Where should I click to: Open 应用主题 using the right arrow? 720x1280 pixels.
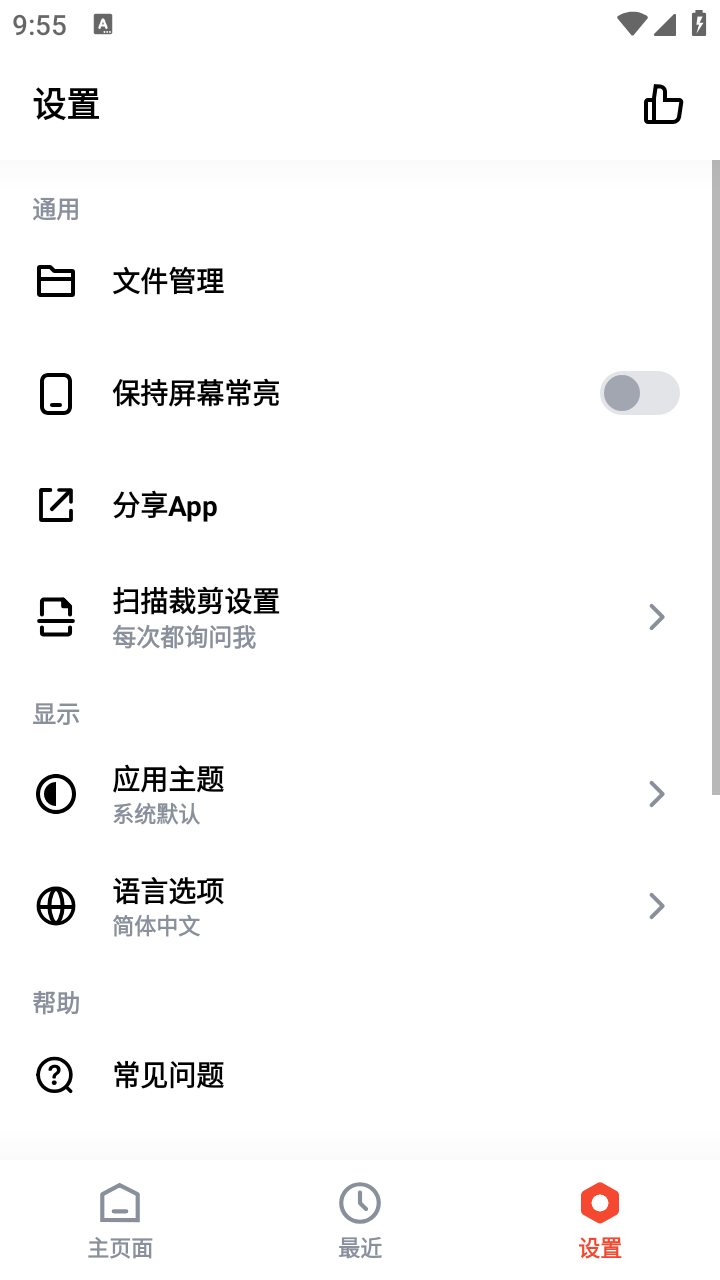657,794
